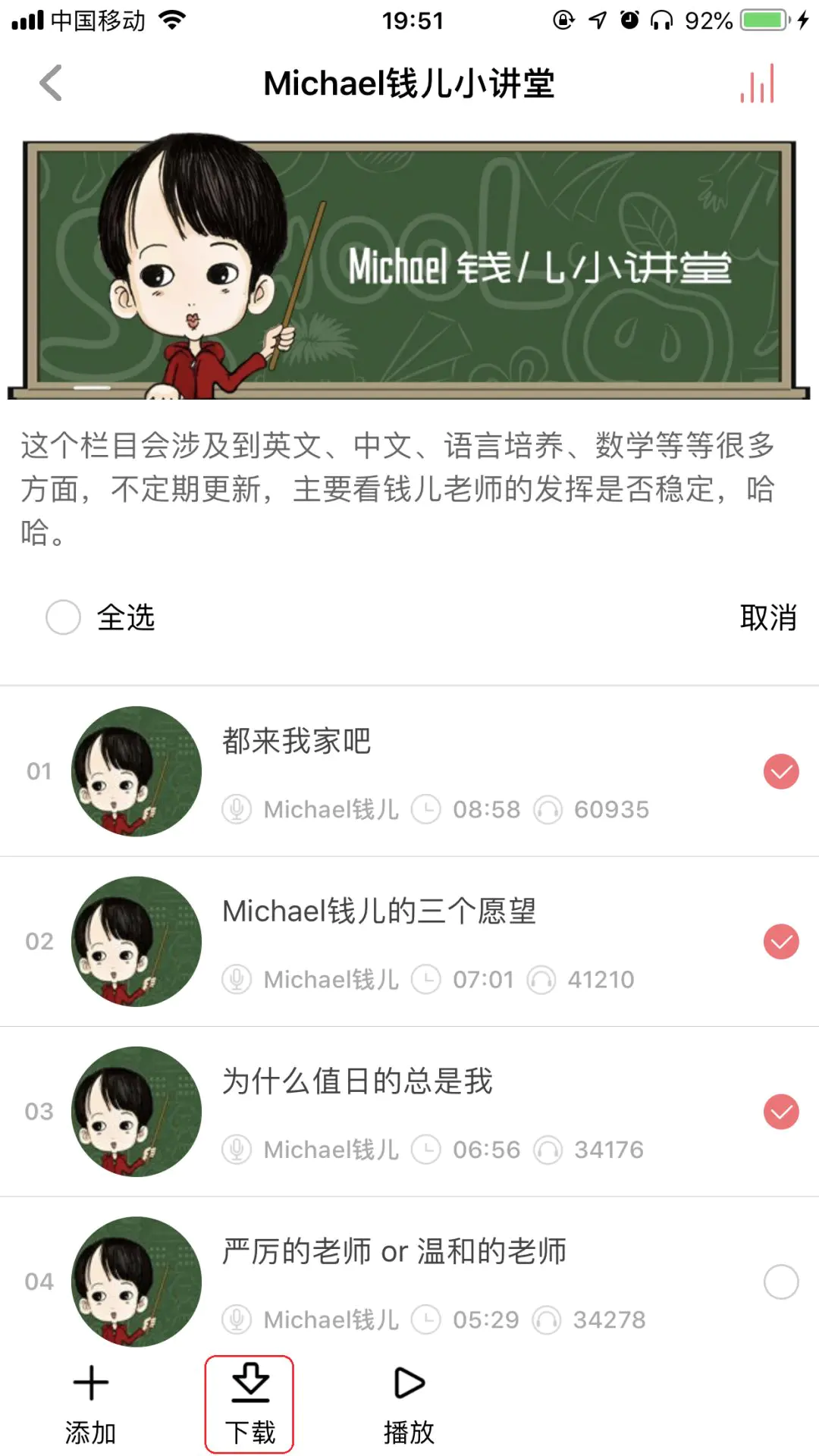
Task: Uncheck episode 都来我家吧
Action: pyautogui.click(x=780, y=772)
